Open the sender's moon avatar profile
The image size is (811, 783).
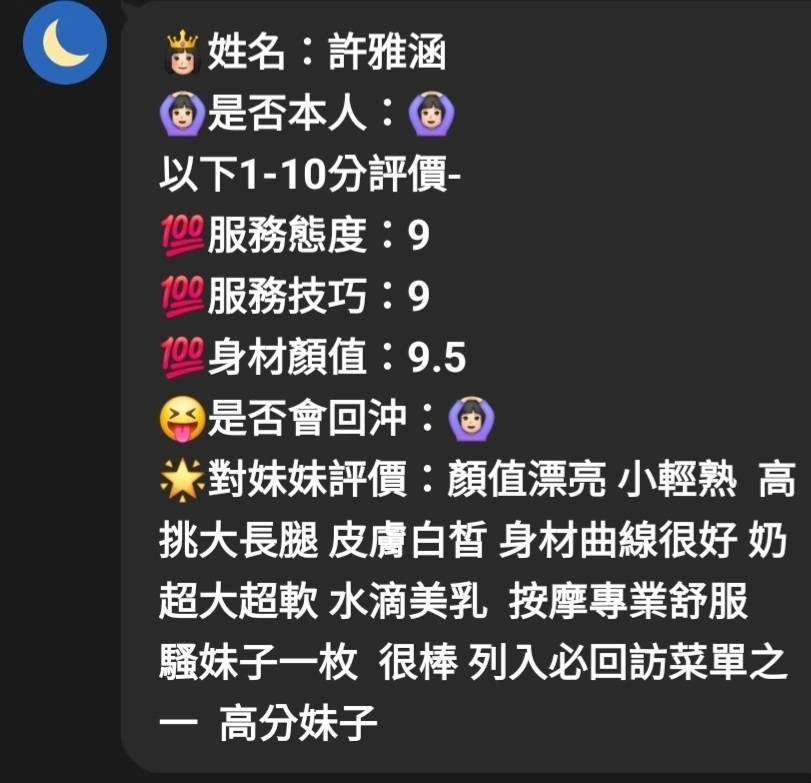[x=65, y=43]
